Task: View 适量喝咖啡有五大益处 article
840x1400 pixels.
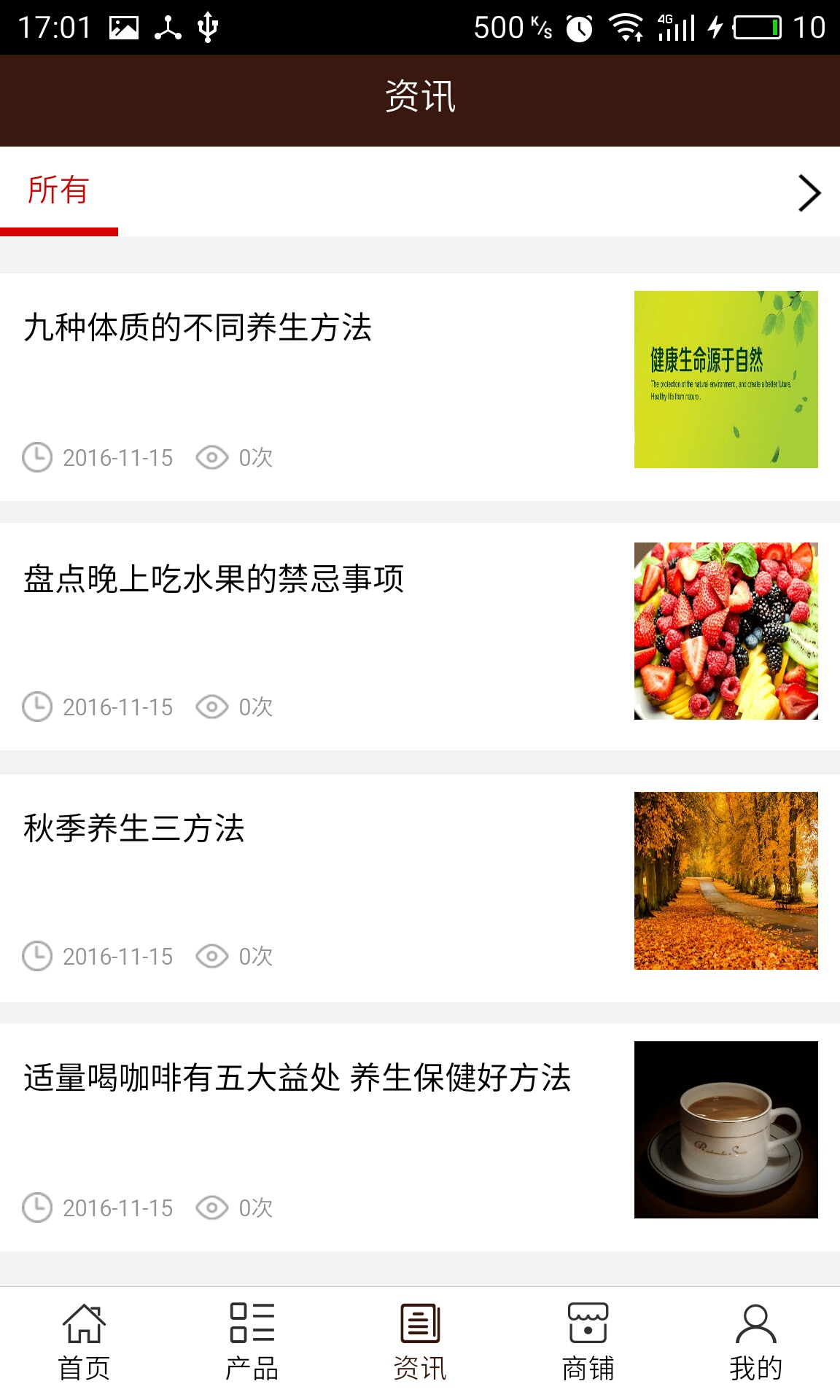Action: click(x=297, y=1078)
